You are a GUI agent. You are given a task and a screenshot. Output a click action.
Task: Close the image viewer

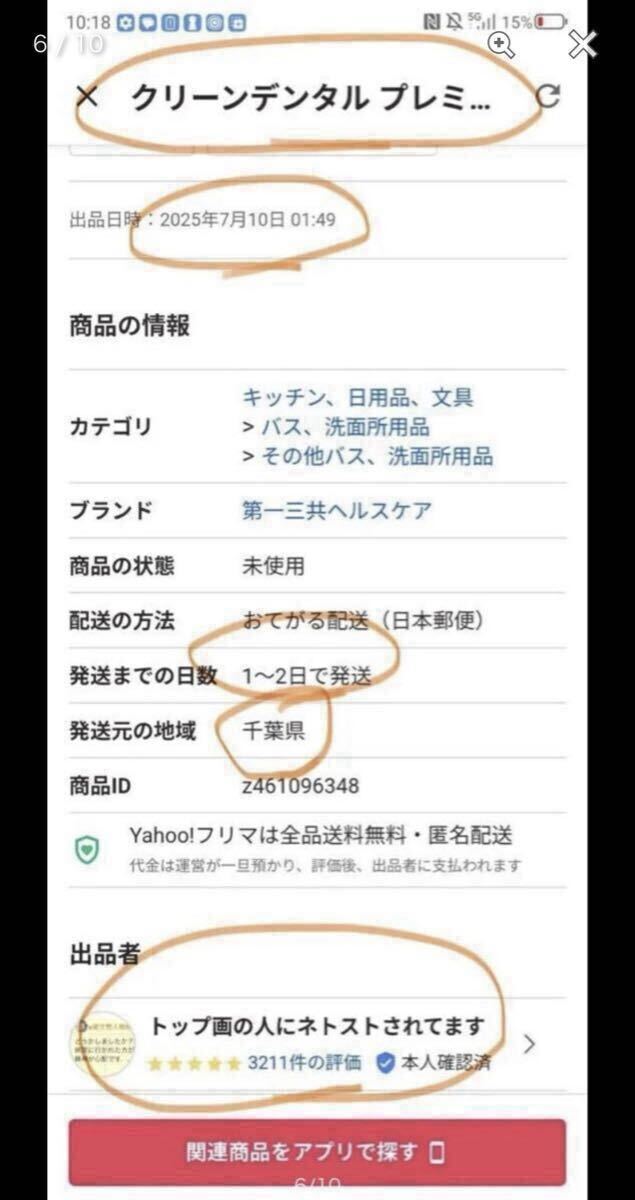tap(583, 43)
